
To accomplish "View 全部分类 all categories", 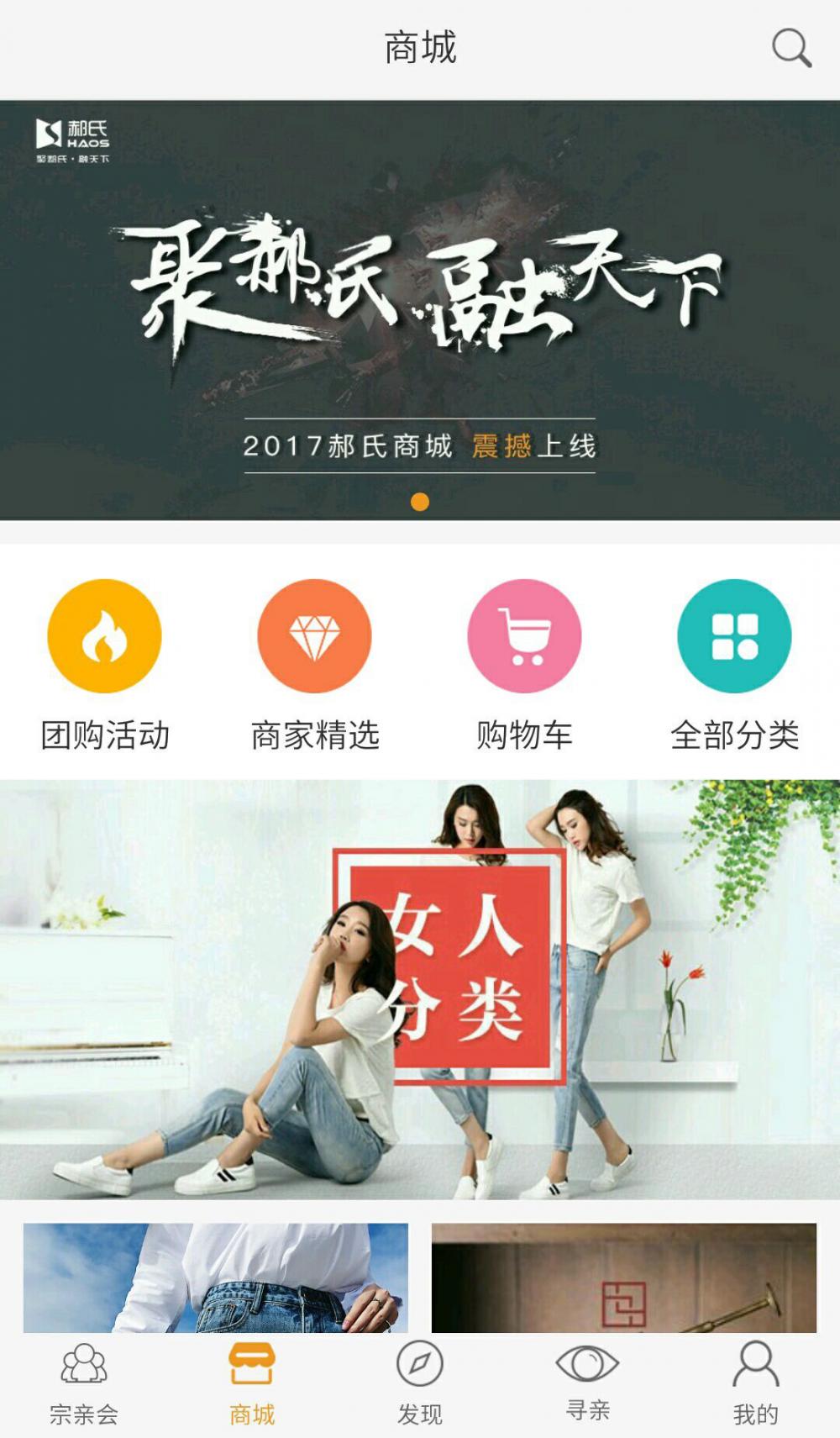I will tap(735, 666).
